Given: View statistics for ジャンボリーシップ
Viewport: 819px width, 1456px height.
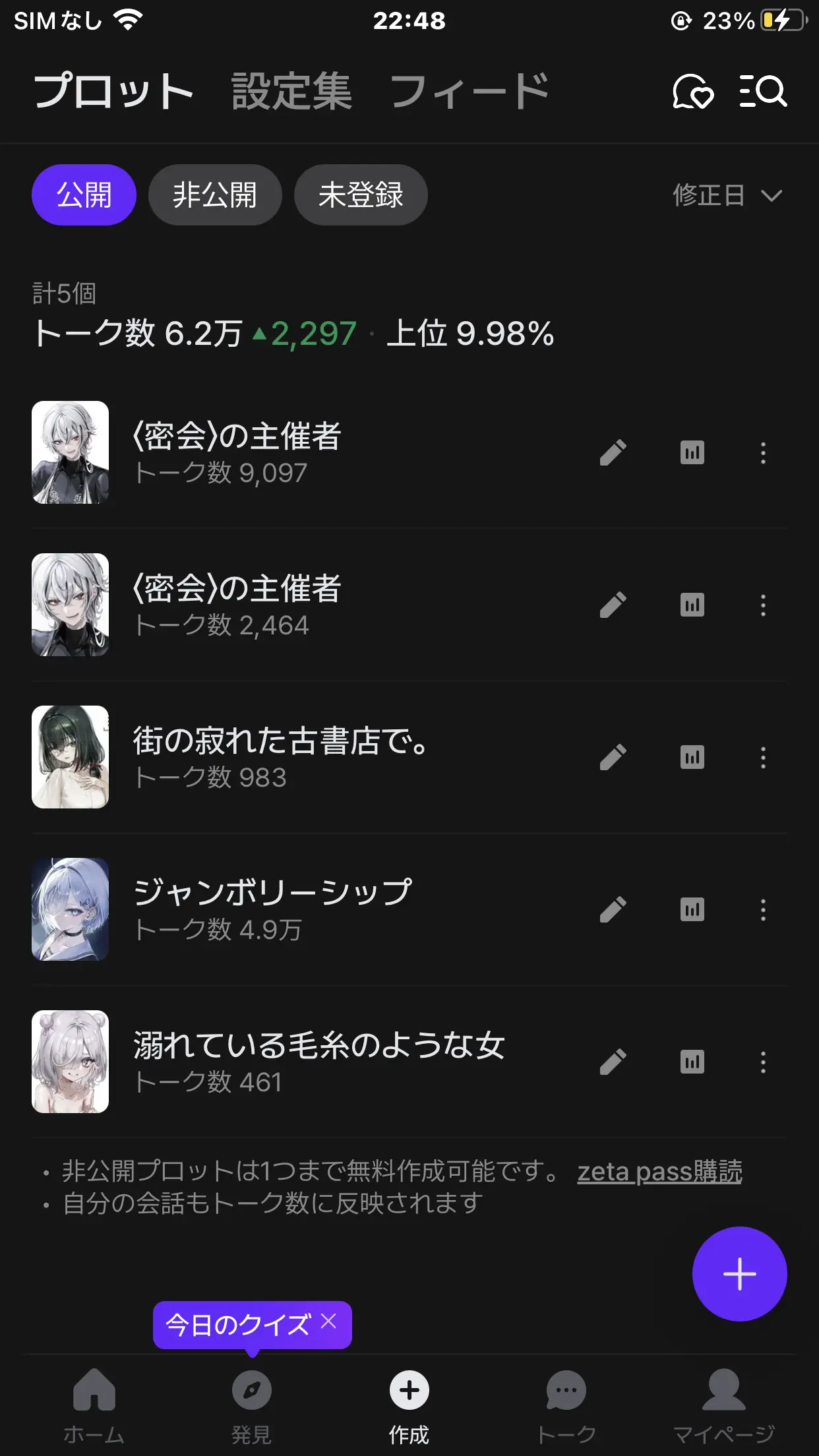Looking at the screenshot, I should click(x=692, y=909).
